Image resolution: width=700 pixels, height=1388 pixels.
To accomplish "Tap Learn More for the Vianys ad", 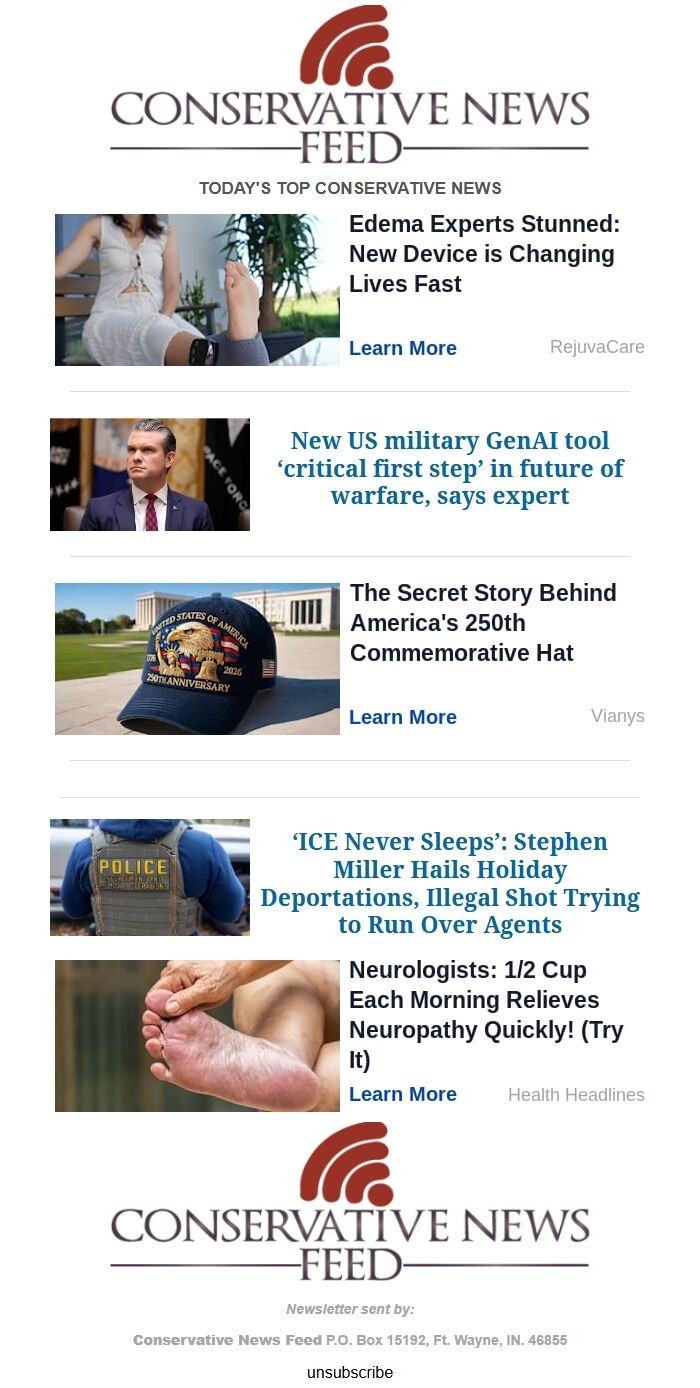I will (x=402, y=717).
